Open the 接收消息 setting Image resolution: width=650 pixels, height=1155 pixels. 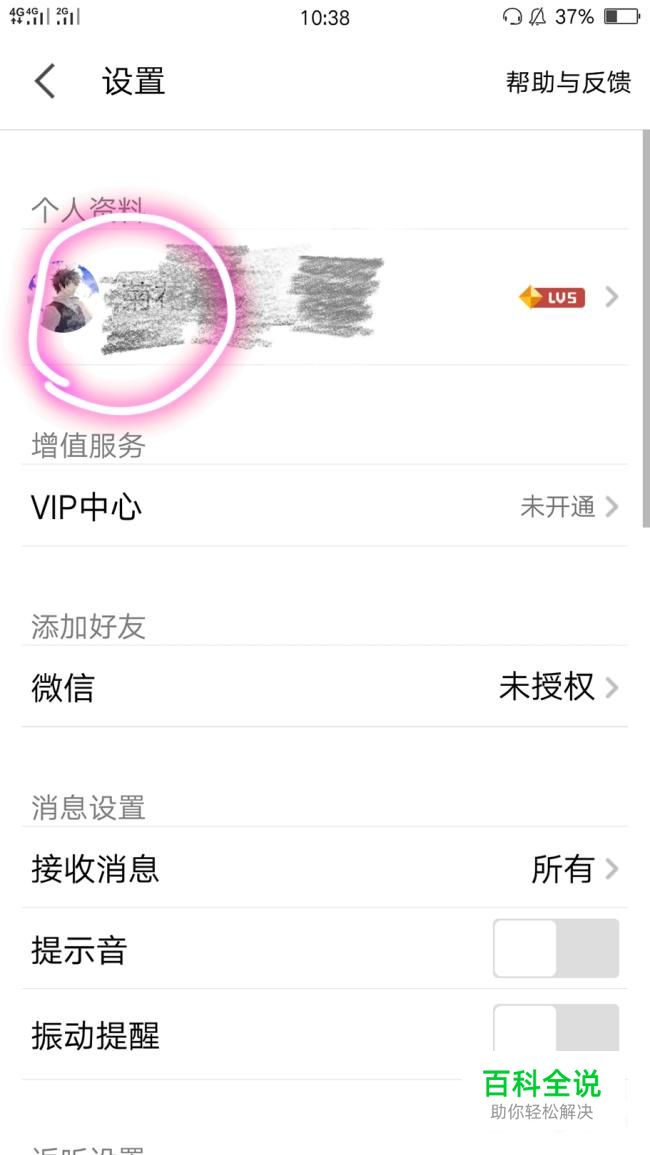(325, 869)
